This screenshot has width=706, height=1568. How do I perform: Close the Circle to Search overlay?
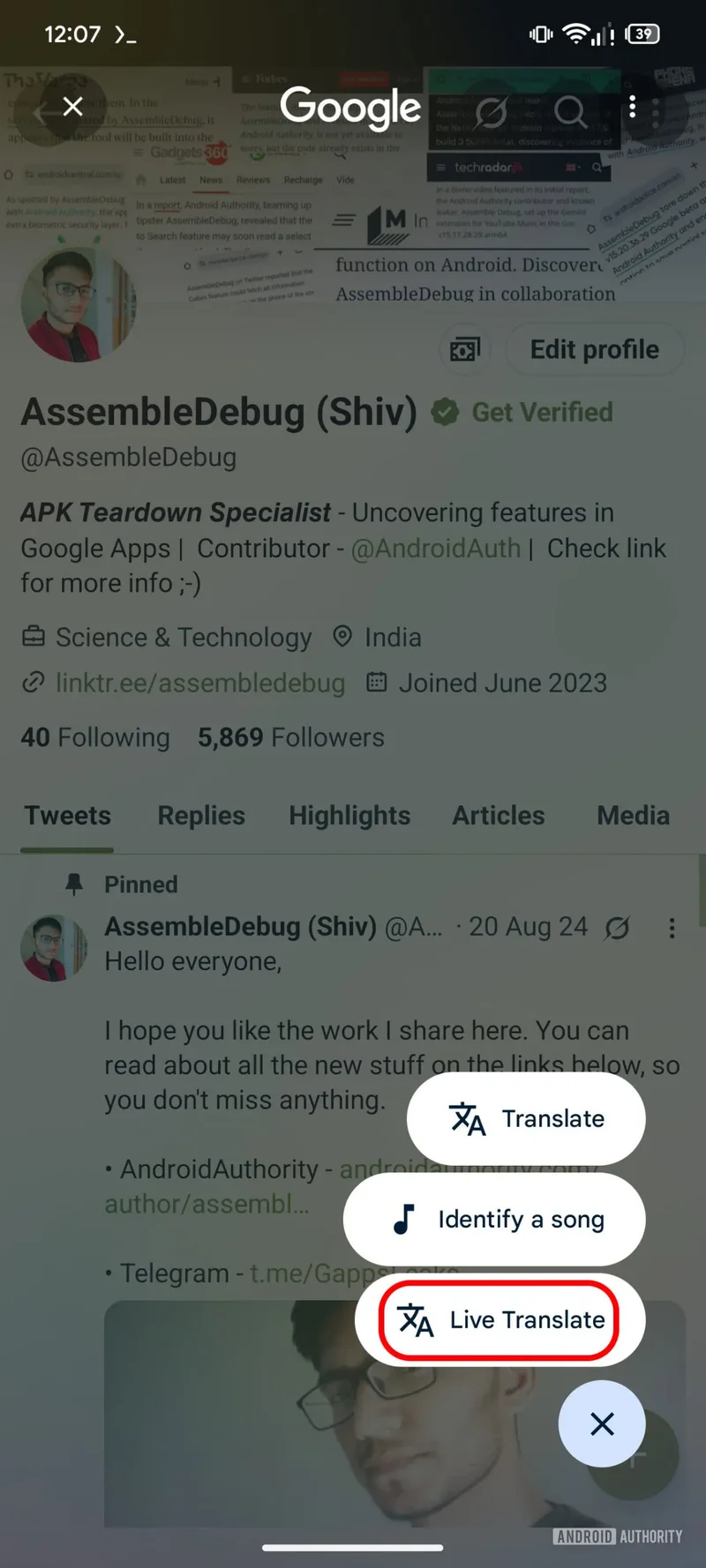tap(73, 107)
